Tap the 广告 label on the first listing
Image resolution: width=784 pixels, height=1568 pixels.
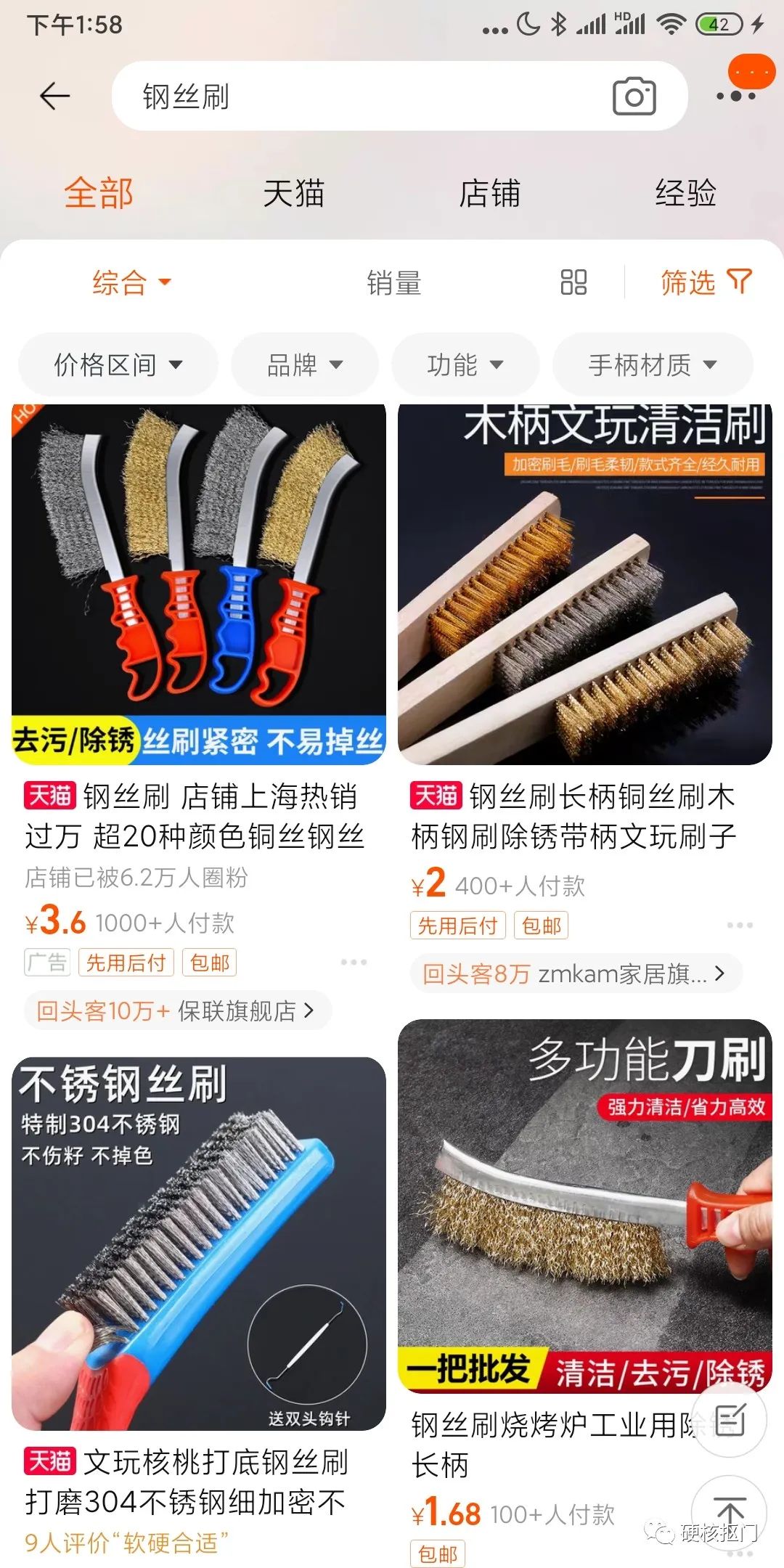[46, 962]
